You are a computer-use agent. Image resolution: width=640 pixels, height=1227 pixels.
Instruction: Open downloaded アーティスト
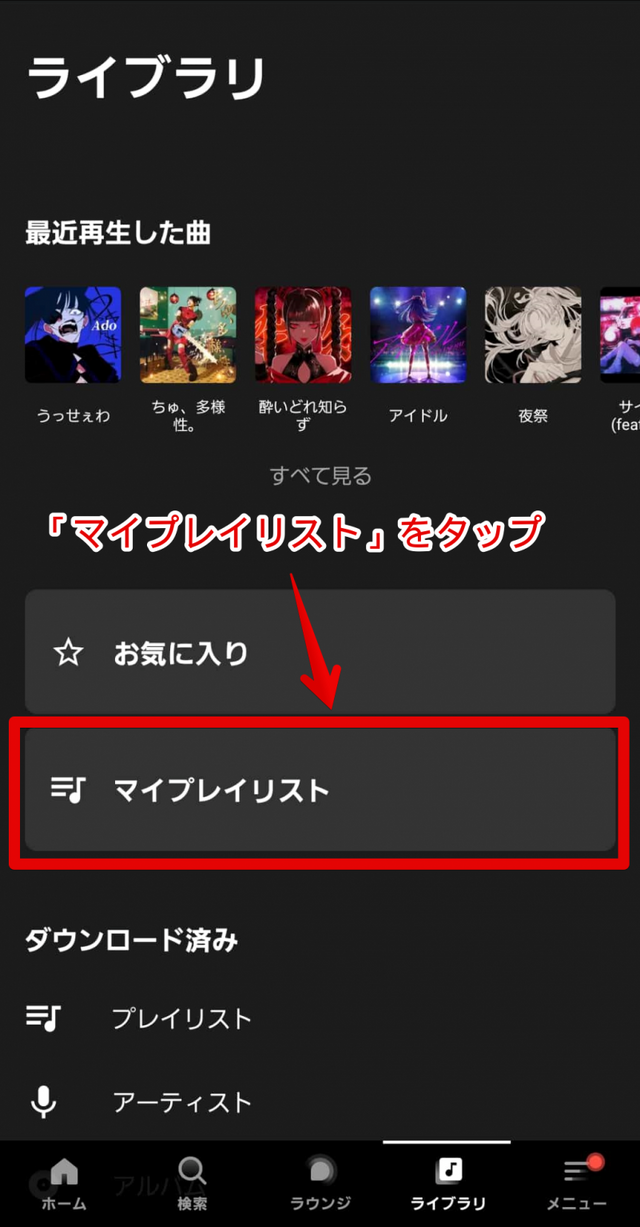(180, 1103)
